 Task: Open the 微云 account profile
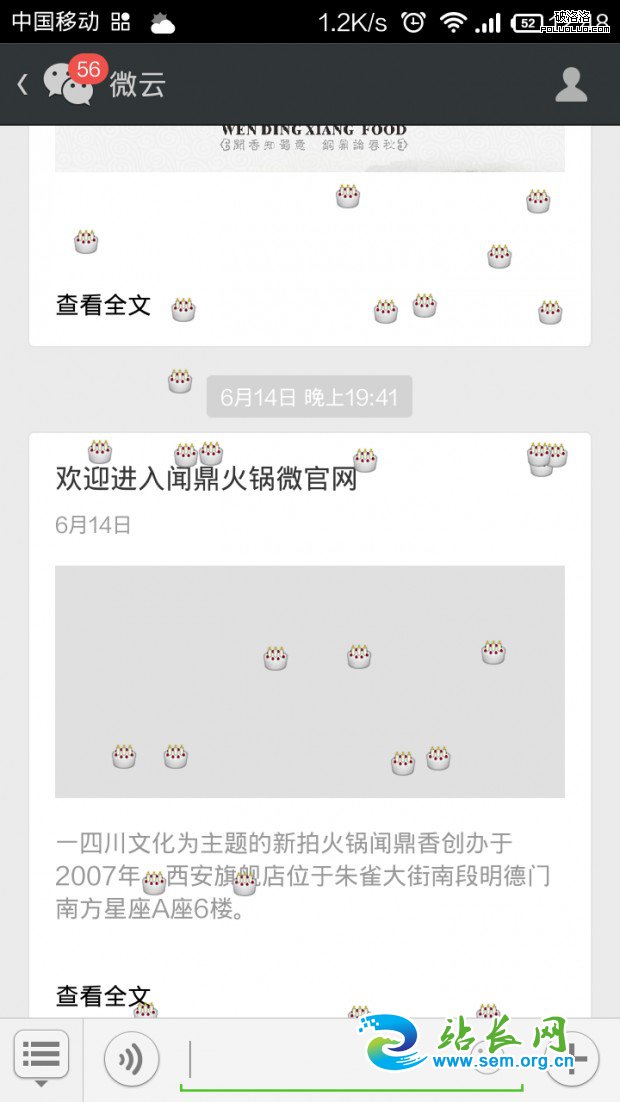[x=571, y=85]
